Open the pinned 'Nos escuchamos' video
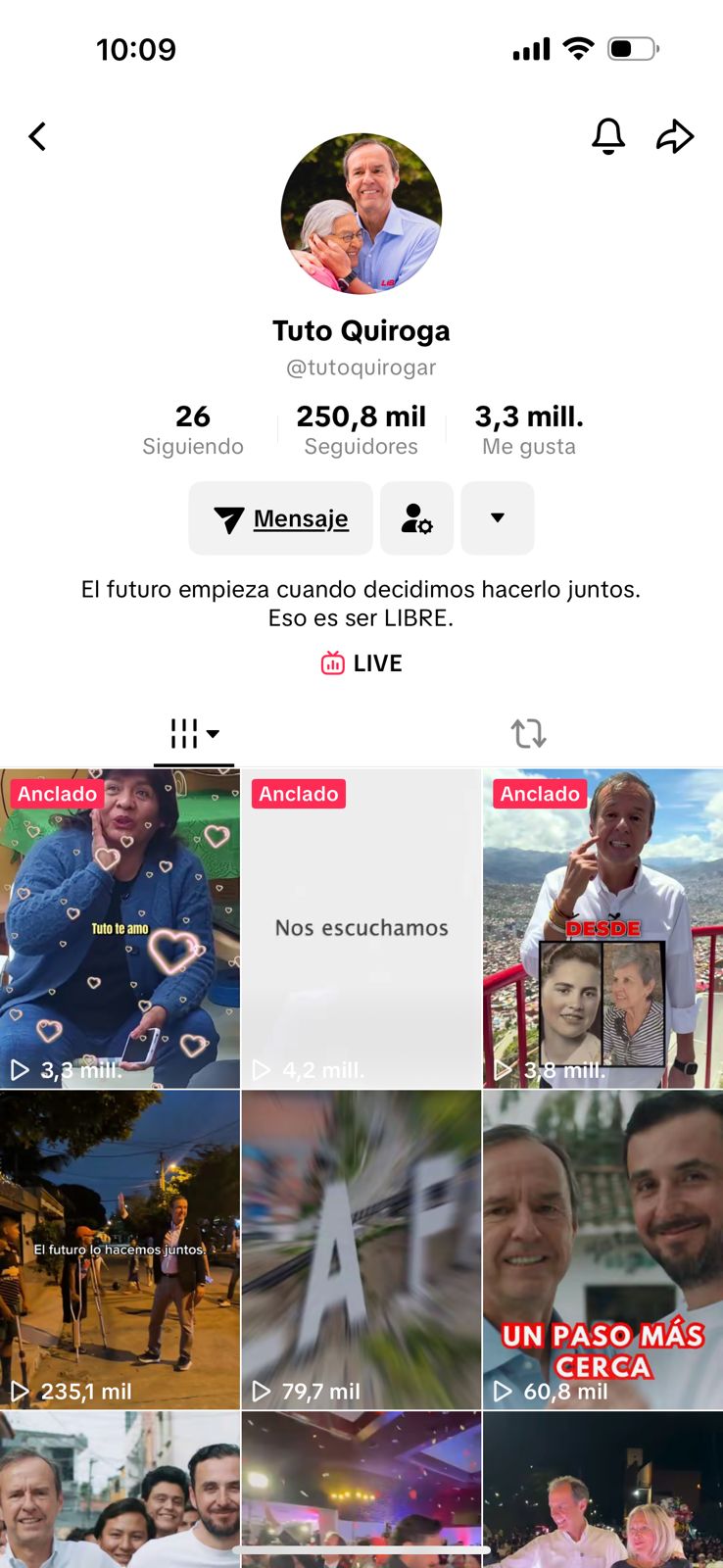Viewport: 723px width, 1568px height. [x=361, y=928]
